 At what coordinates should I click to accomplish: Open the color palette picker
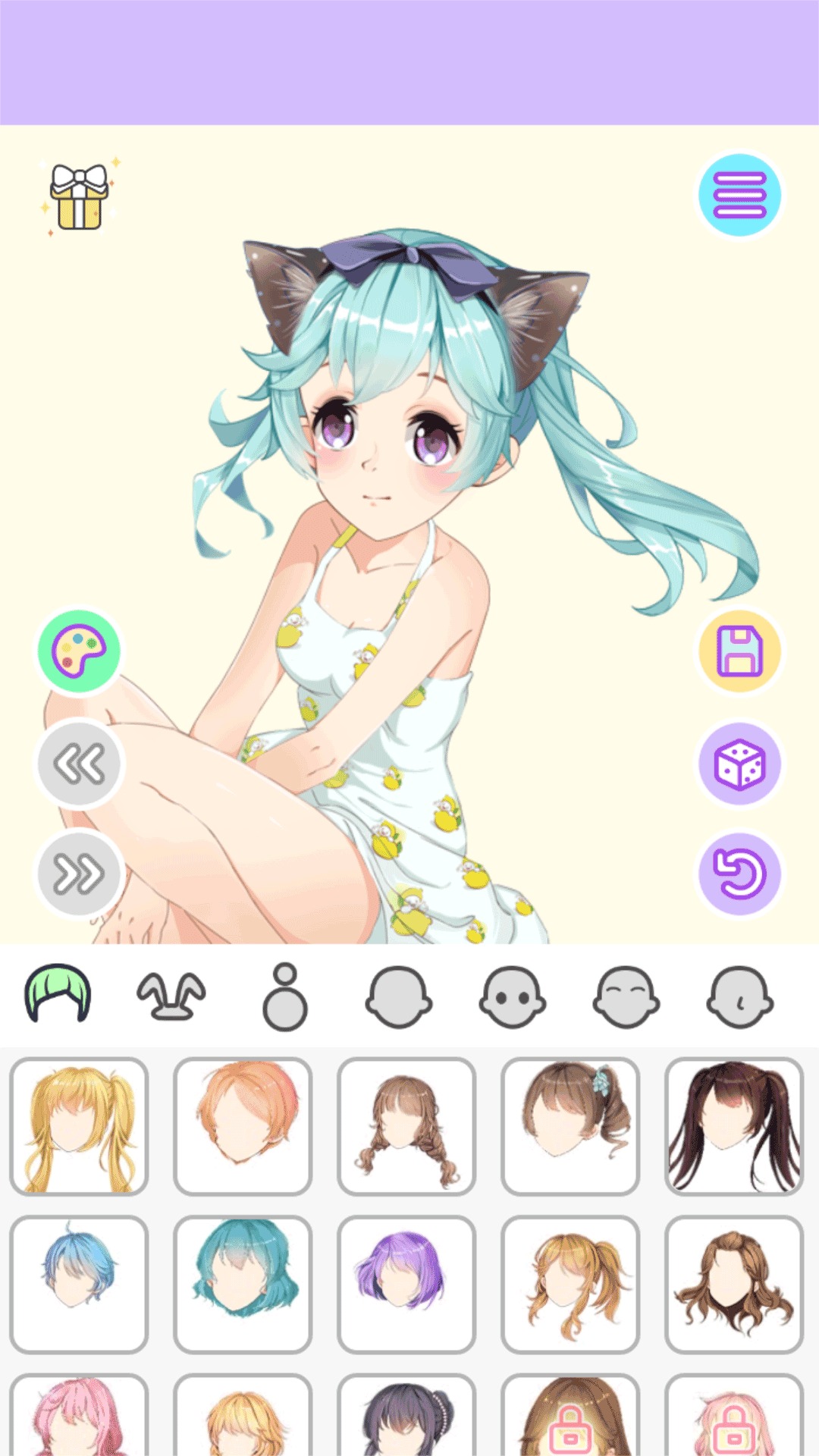coord(78,651)
